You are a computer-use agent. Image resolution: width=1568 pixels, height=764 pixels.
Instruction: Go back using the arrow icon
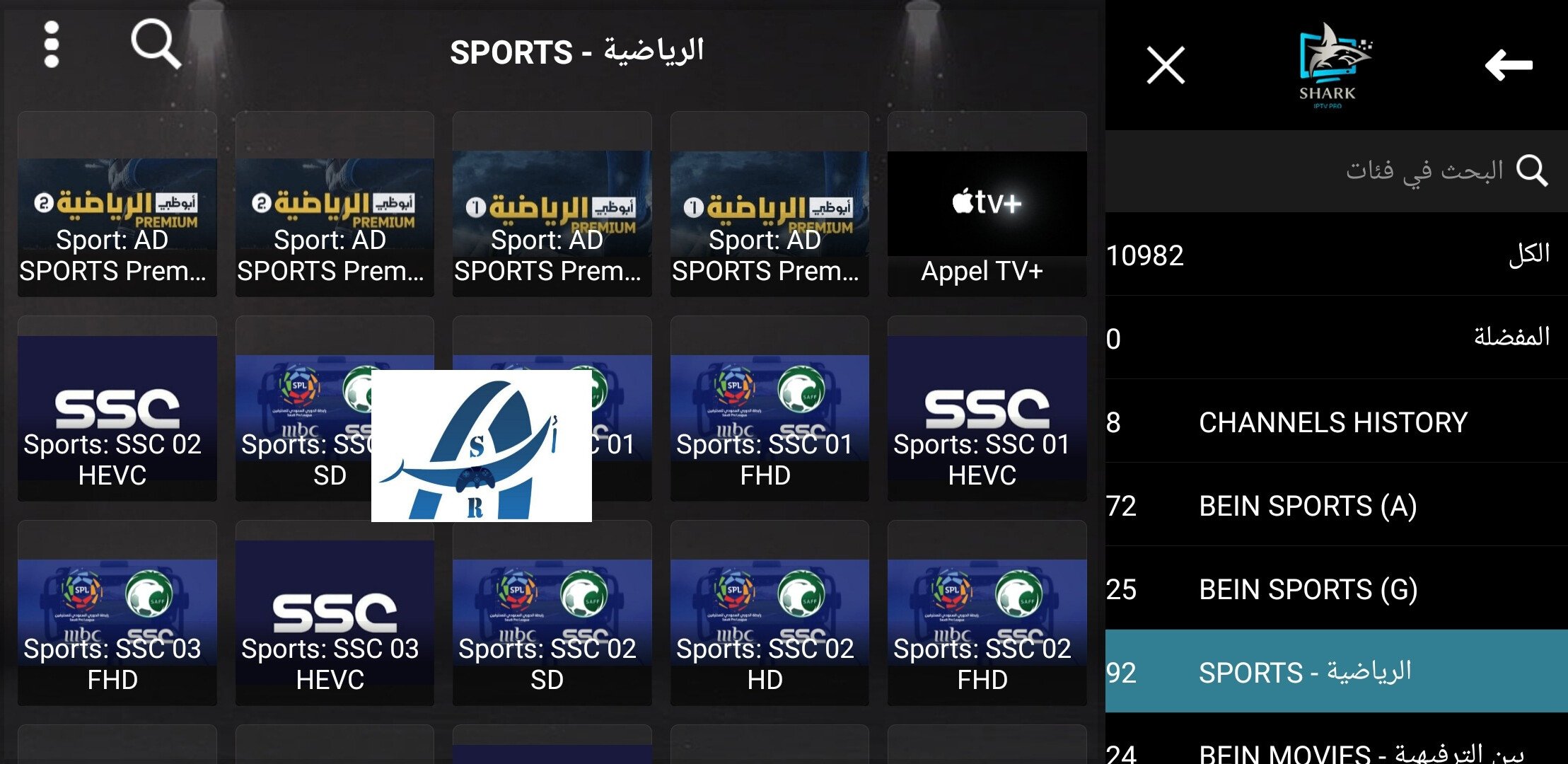click(1509, 65)
